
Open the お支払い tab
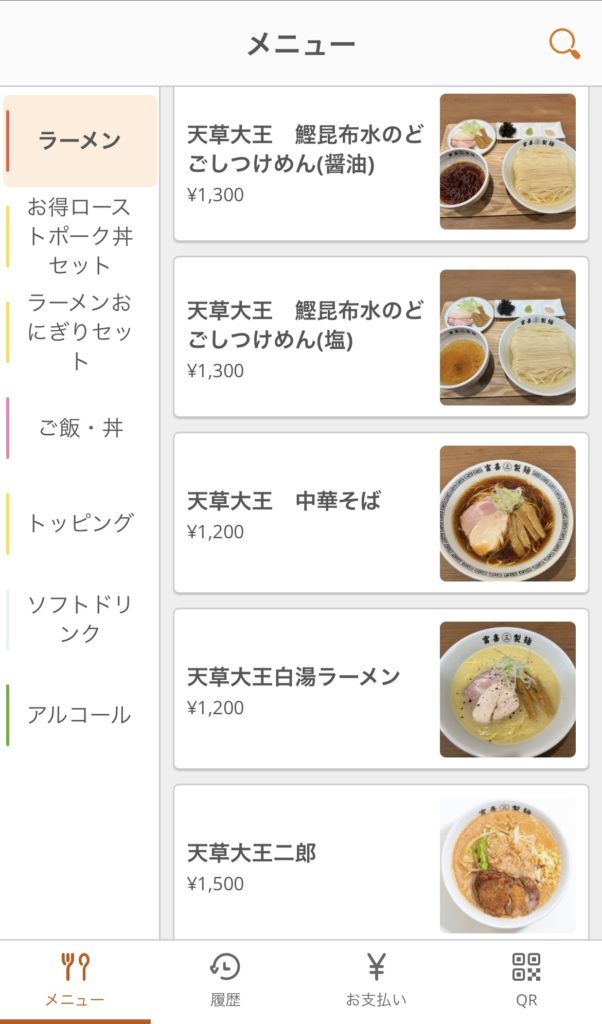click(x=376, y=981)
